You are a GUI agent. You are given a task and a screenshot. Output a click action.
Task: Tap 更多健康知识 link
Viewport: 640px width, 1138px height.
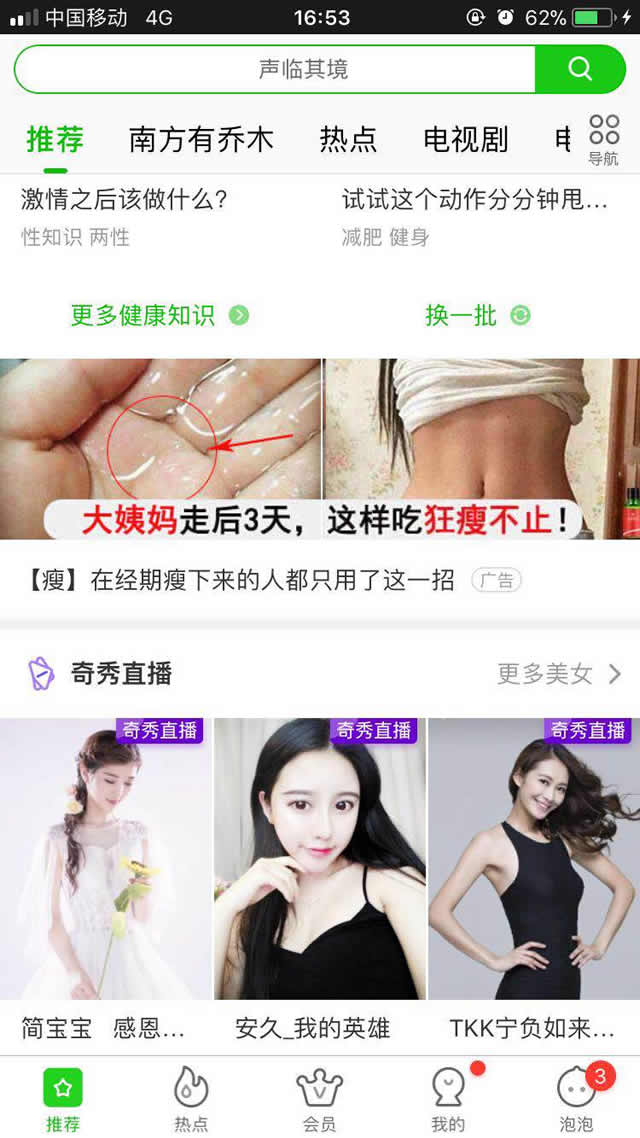159,315
